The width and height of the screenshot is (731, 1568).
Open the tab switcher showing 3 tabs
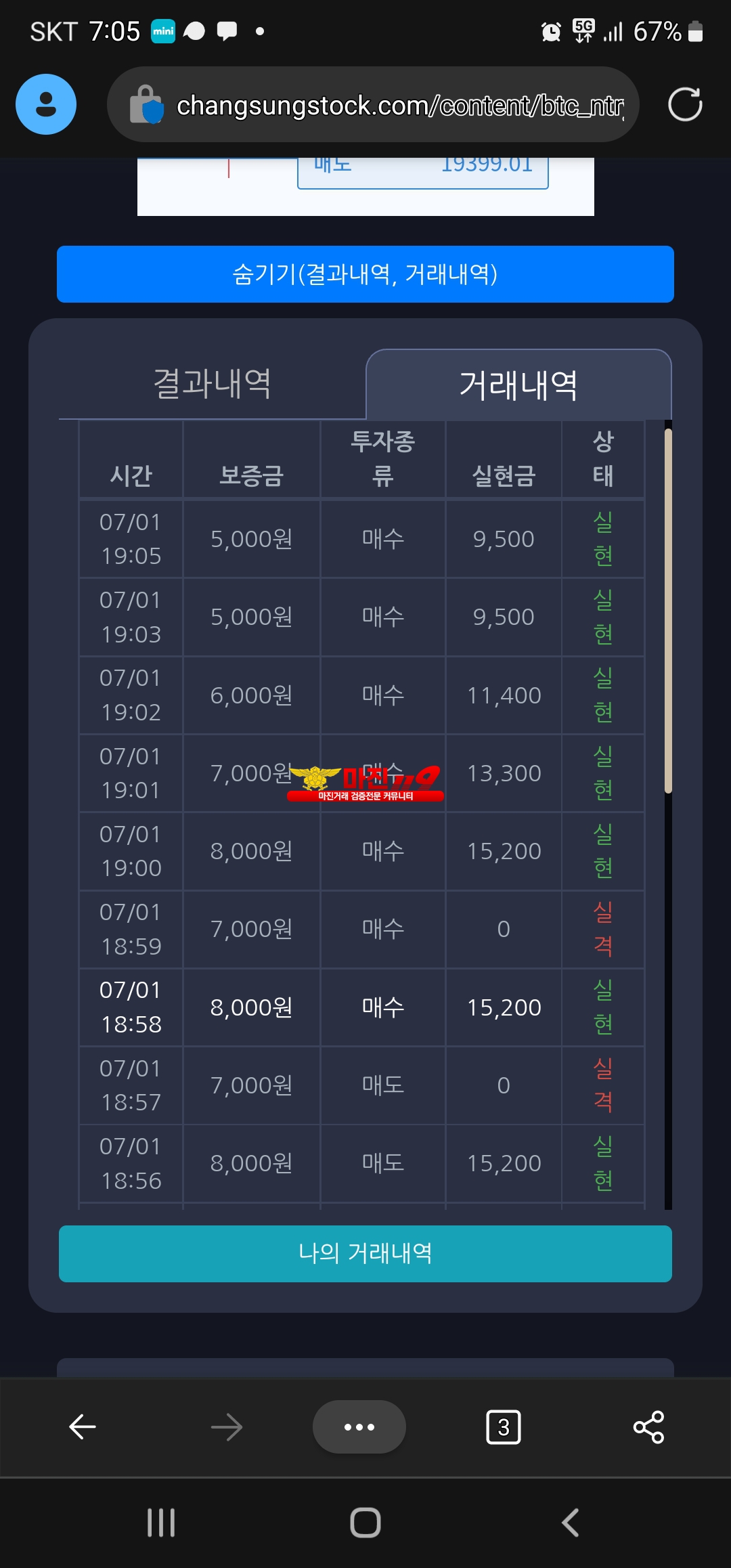[504, 1427]
